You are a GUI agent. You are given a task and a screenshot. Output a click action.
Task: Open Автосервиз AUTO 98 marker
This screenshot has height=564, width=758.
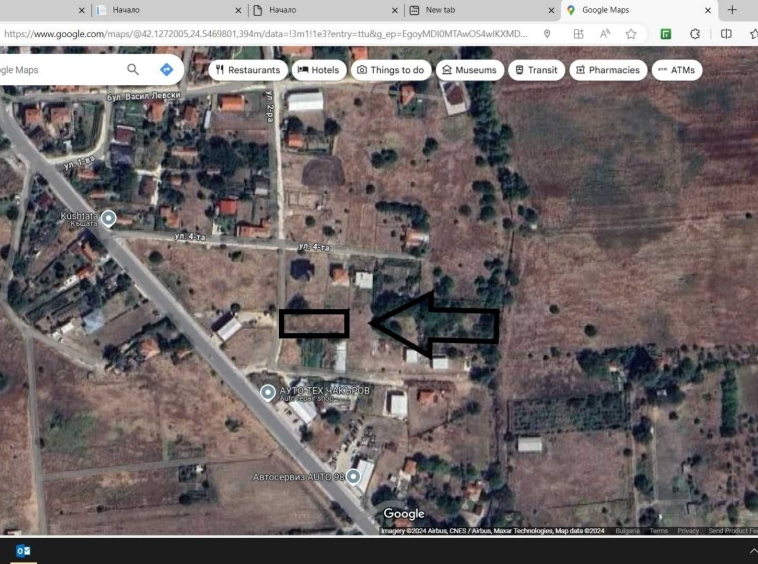point(353,476)
